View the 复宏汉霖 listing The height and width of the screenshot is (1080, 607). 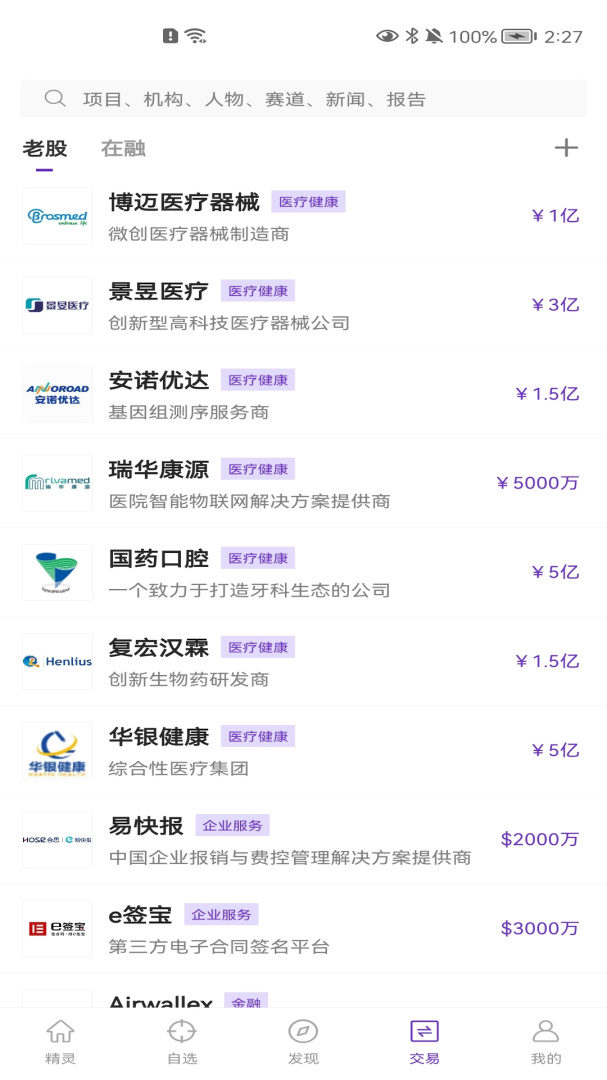(x=303, y=661)
